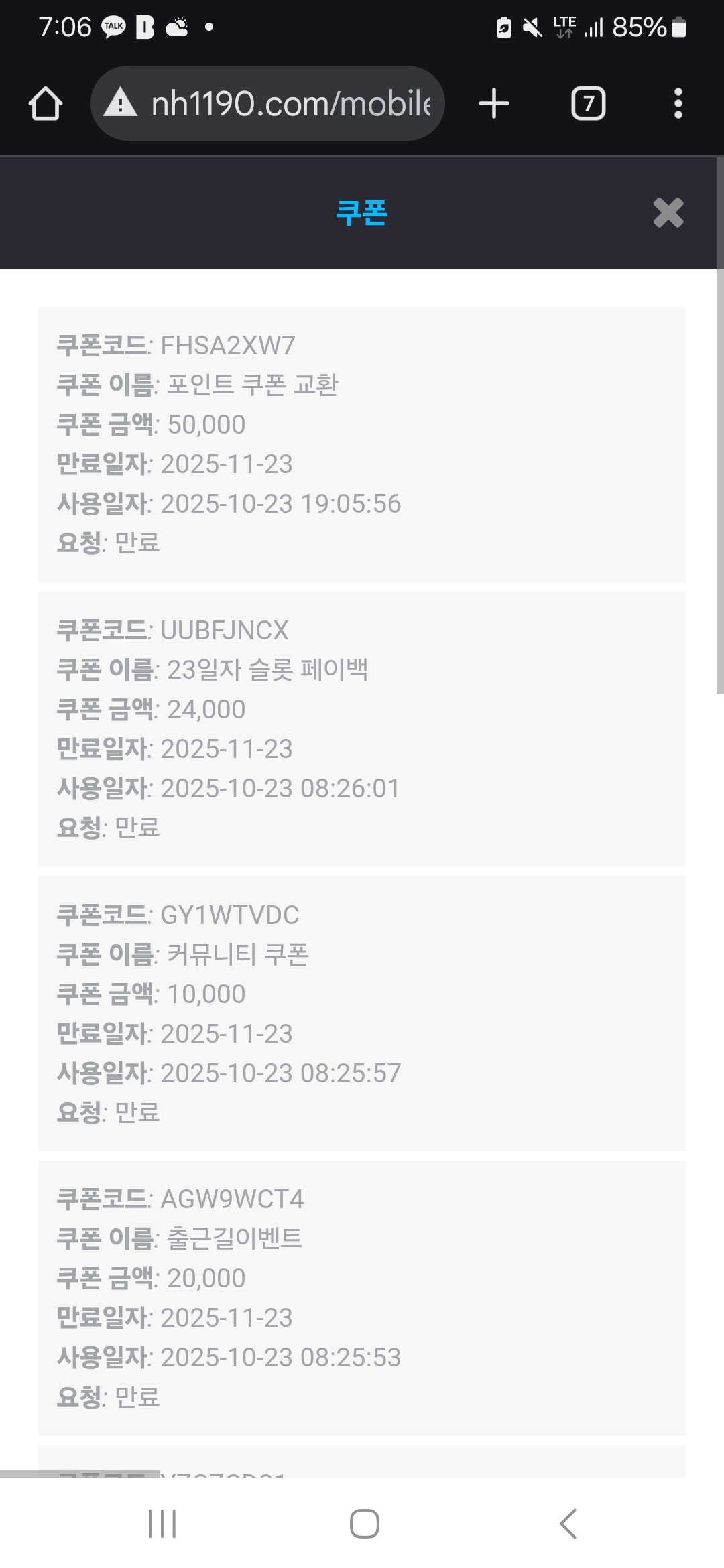Tap the KakaoTalk notification icon in status bar

pos(113,27)
